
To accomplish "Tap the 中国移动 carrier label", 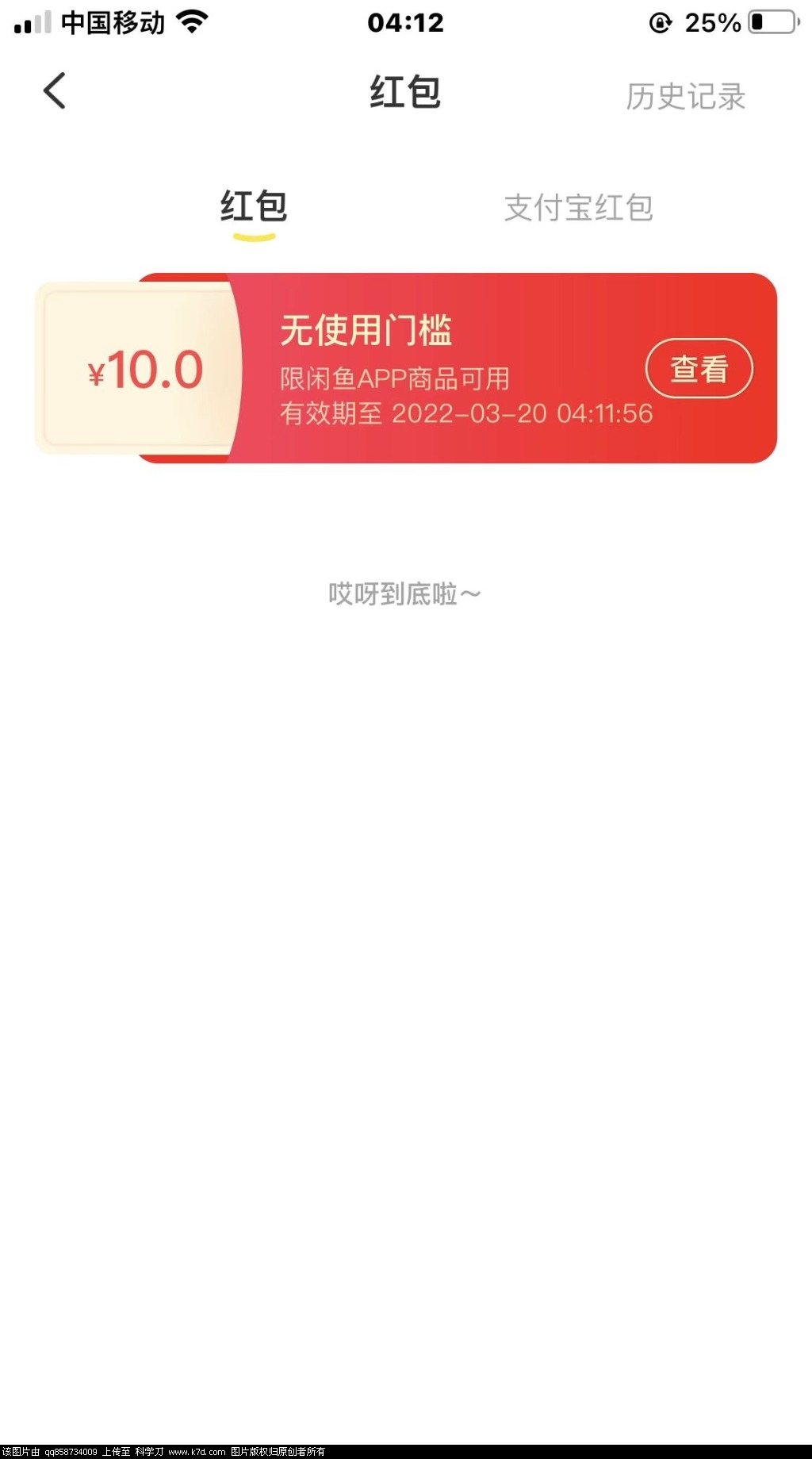I will tap(113, 21).
